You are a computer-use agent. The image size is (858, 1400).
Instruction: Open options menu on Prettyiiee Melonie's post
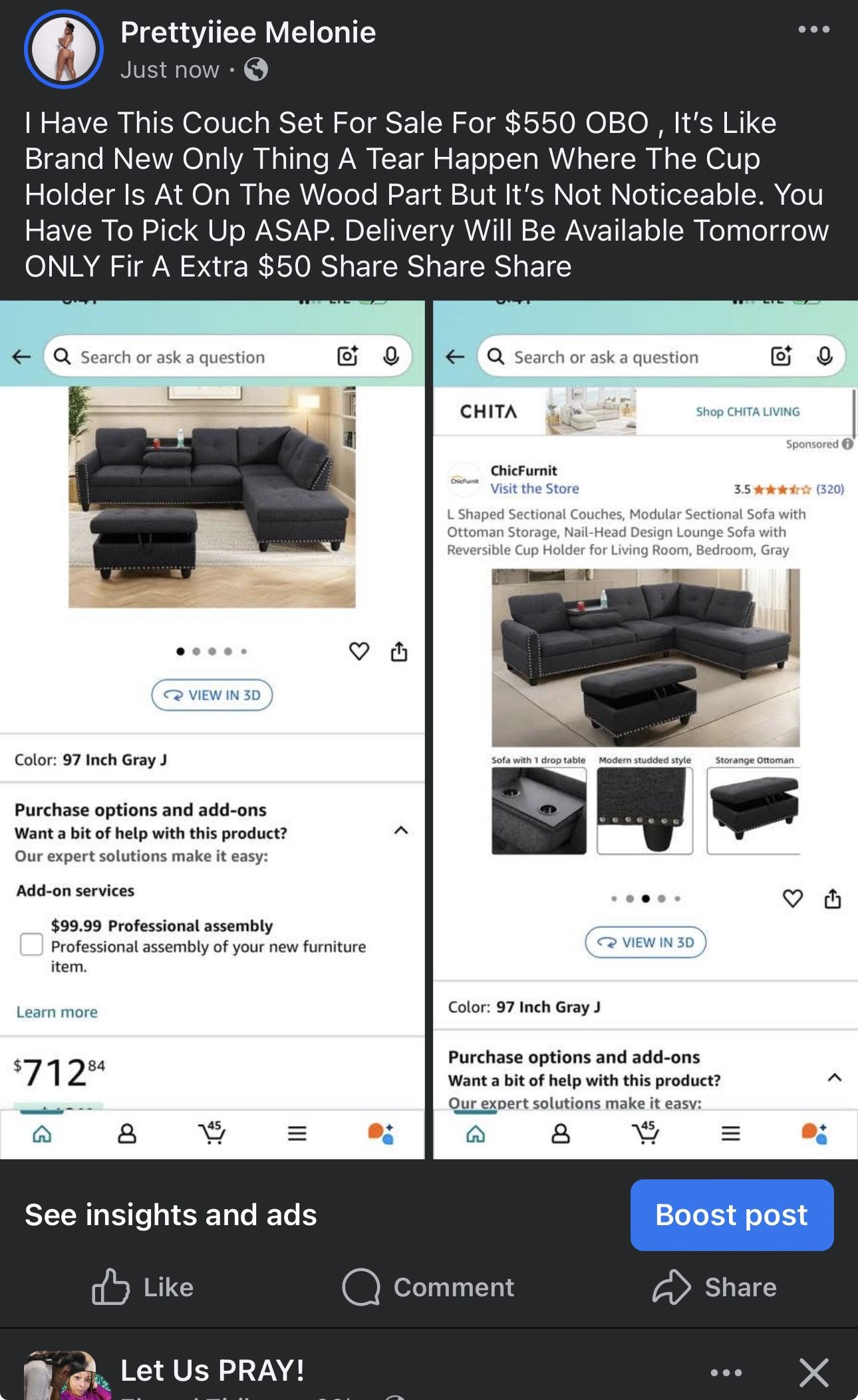[x=813, y=29]
